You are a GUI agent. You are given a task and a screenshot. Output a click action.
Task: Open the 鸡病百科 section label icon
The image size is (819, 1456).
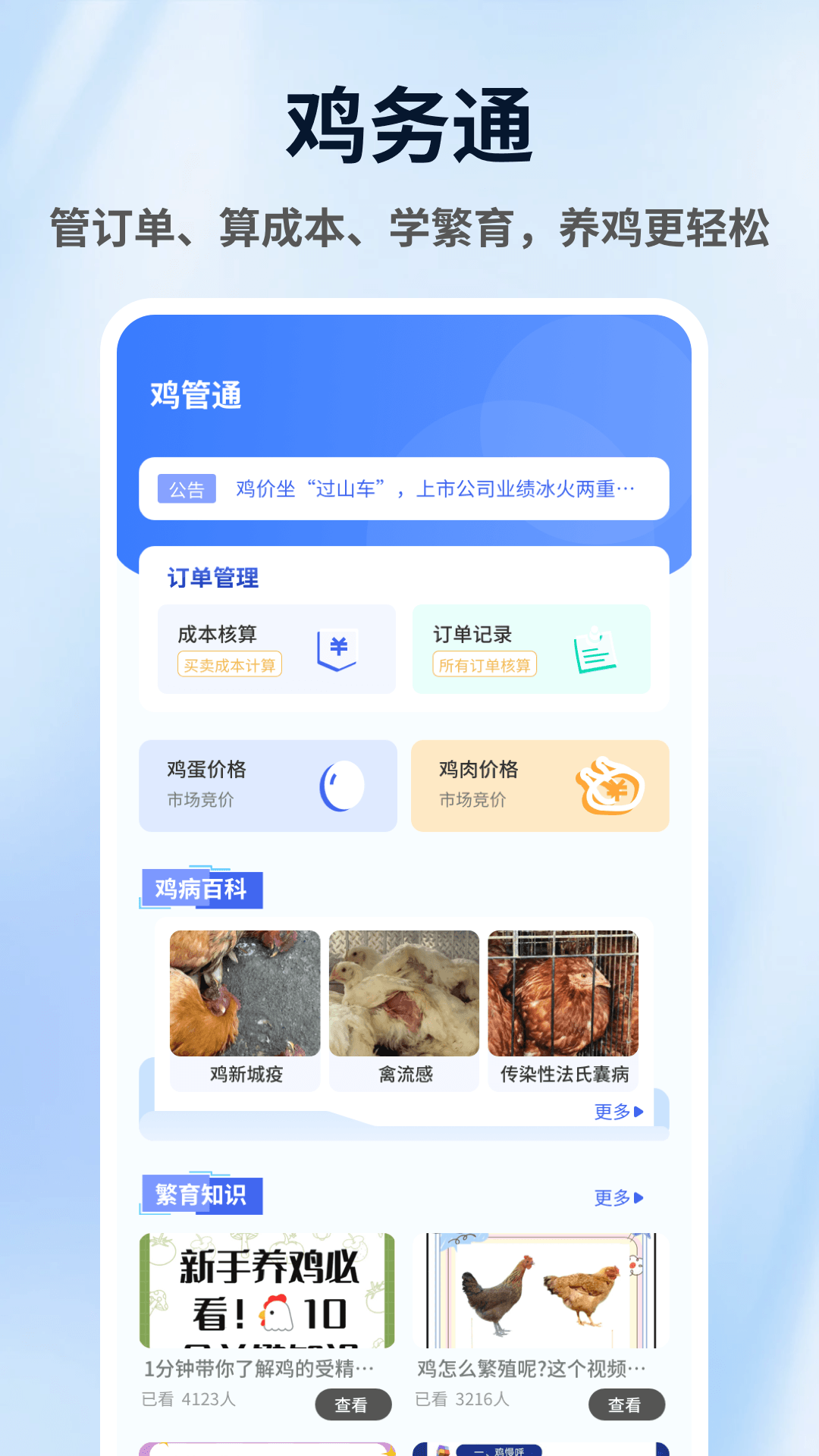point(200,888)
